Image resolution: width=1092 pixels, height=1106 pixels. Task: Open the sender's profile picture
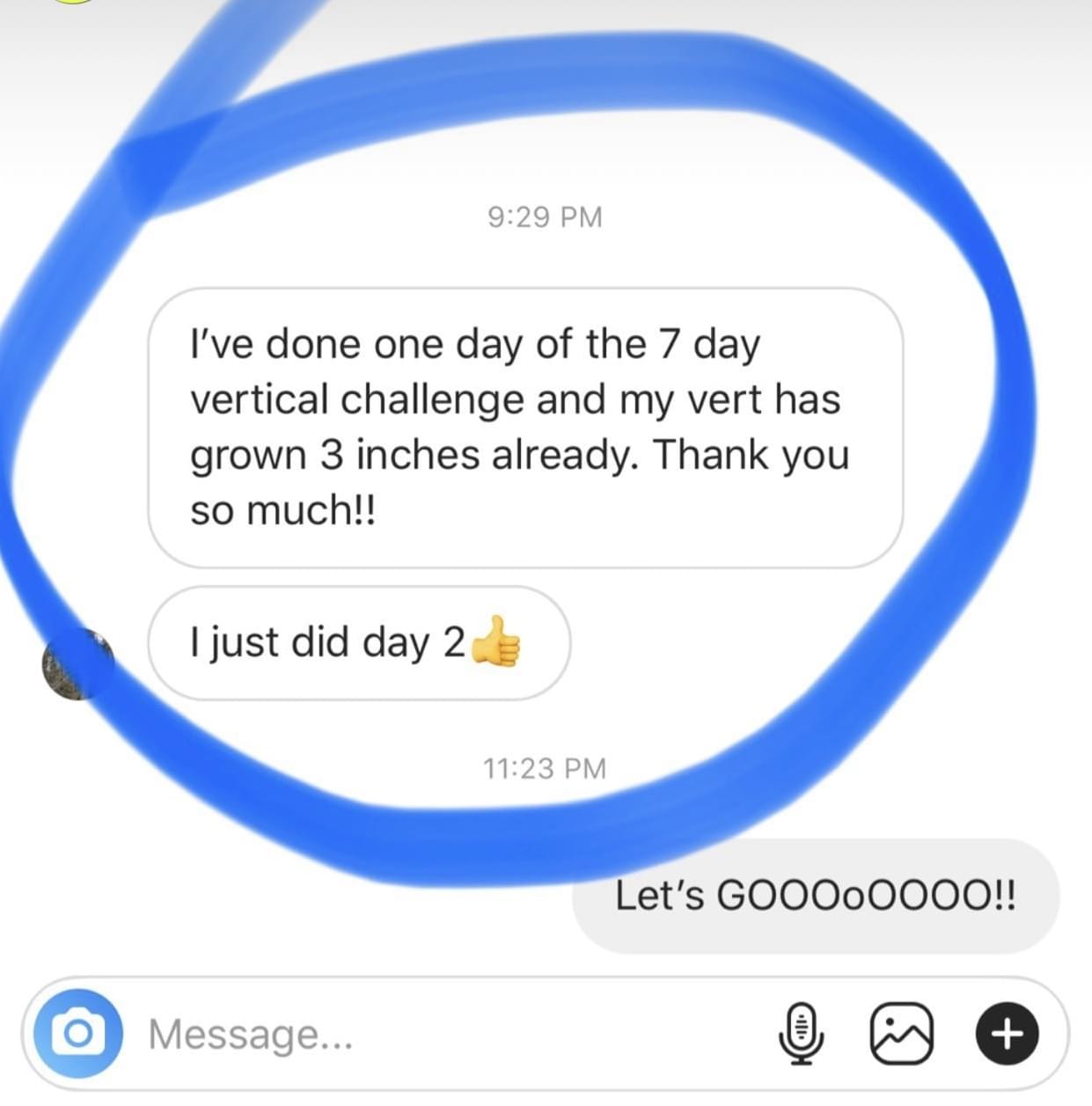coord(76,664)
